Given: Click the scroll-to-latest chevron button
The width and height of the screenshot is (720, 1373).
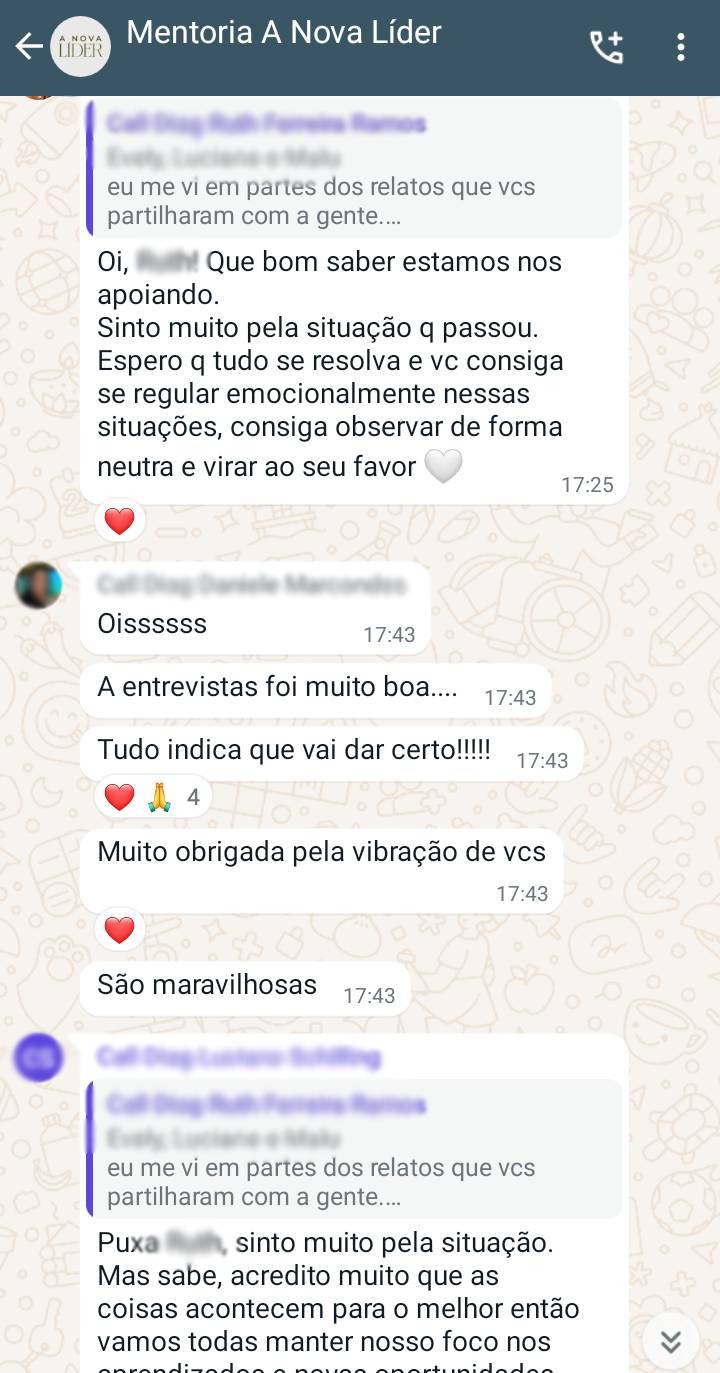Looking at the screenshot, I should pos(670,1341).
